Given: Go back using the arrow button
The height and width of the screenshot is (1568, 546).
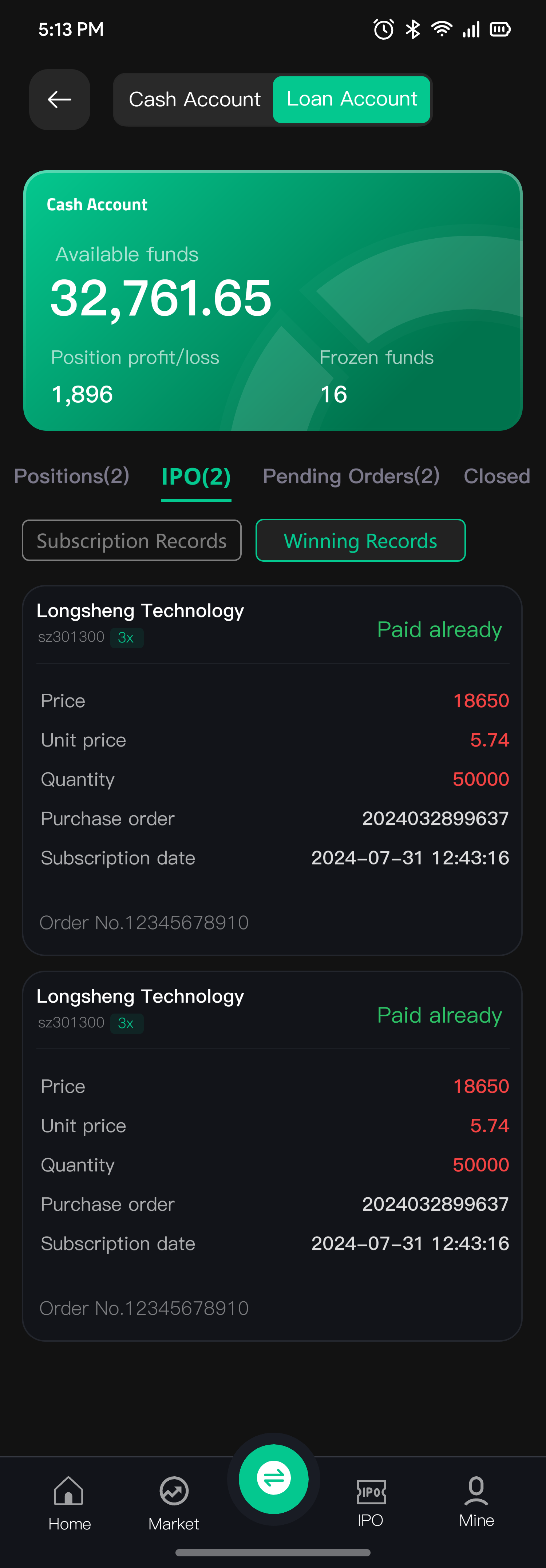Looking at the screenshot, I should (x=60, y=99).
